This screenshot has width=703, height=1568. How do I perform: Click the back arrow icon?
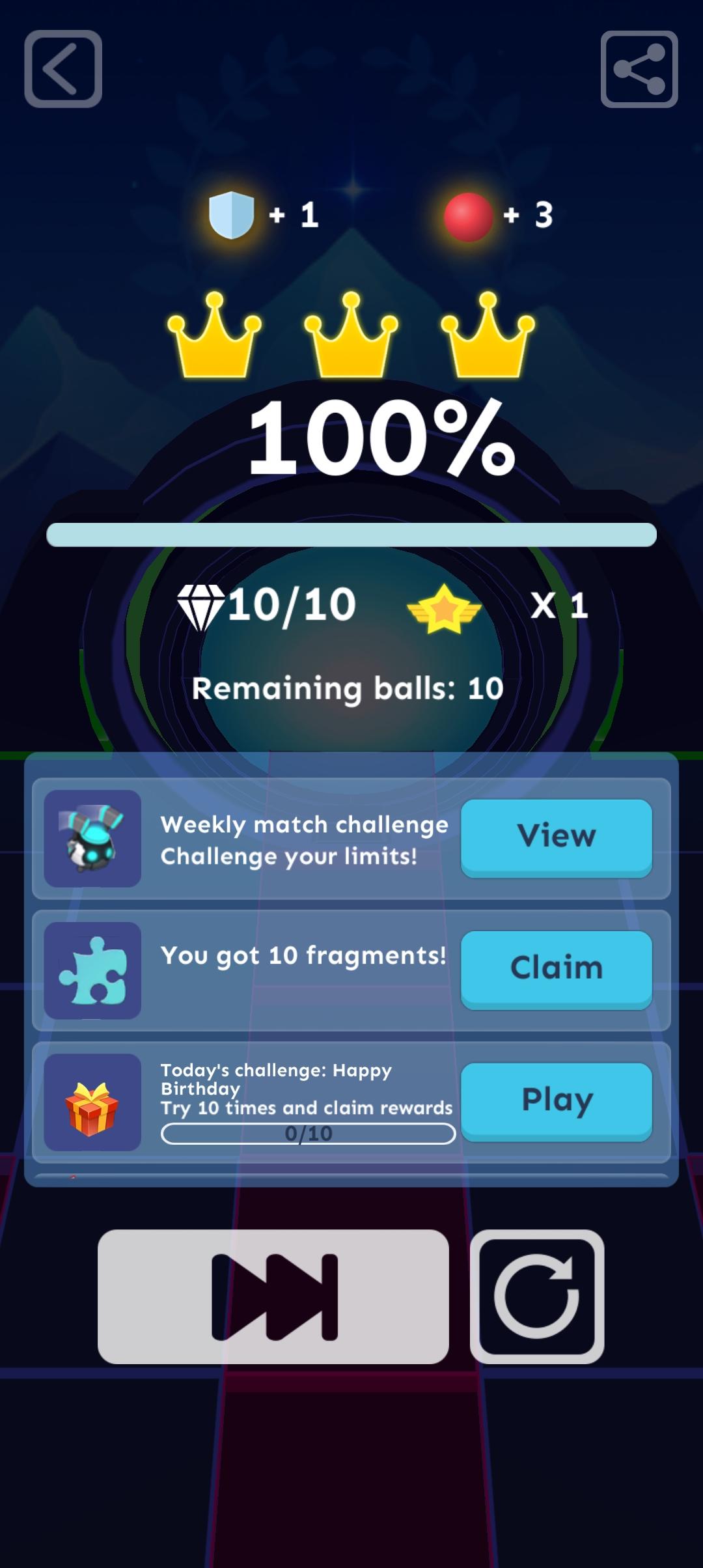[63, 69]
